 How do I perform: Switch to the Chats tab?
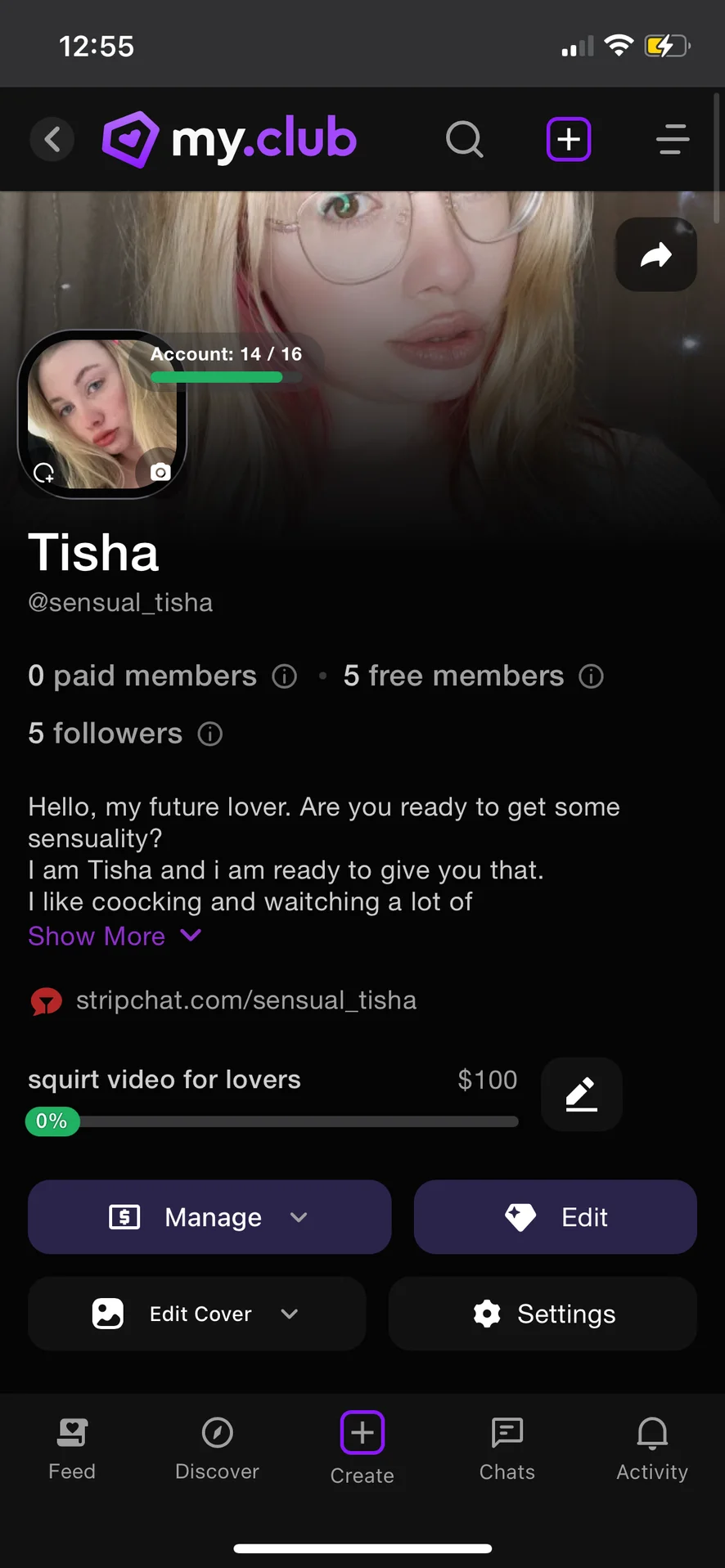[x=507, y=1449]
